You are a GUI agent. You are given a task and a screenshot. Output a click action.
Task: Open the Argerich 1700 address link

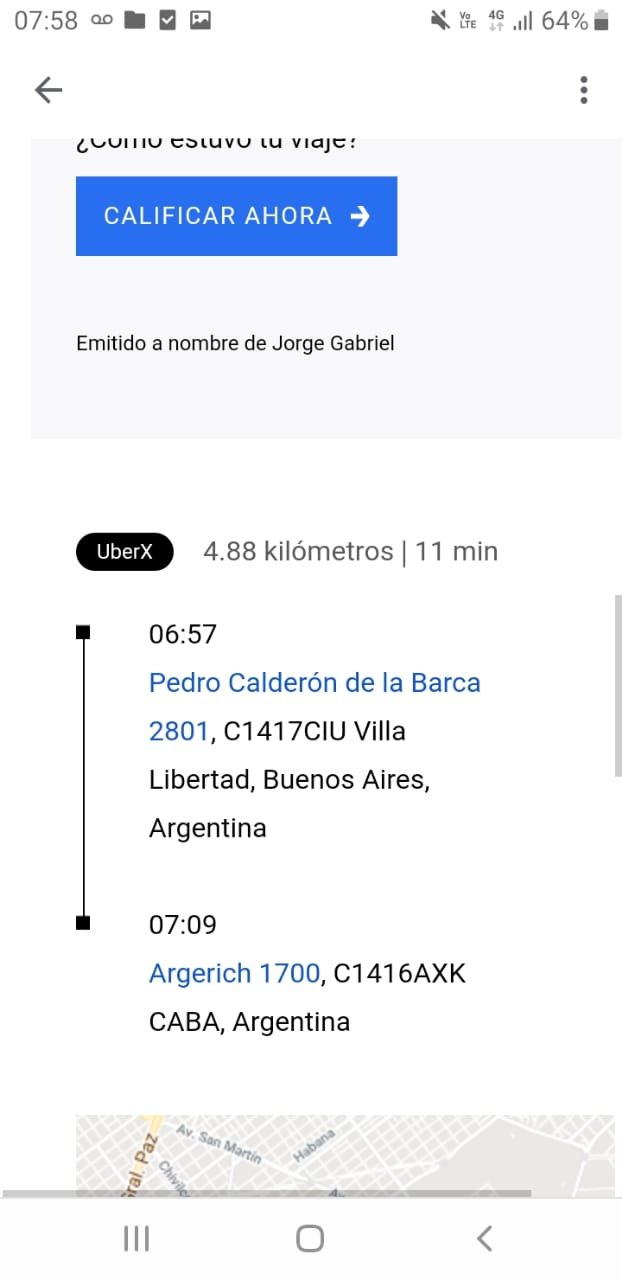click(234, 973)
